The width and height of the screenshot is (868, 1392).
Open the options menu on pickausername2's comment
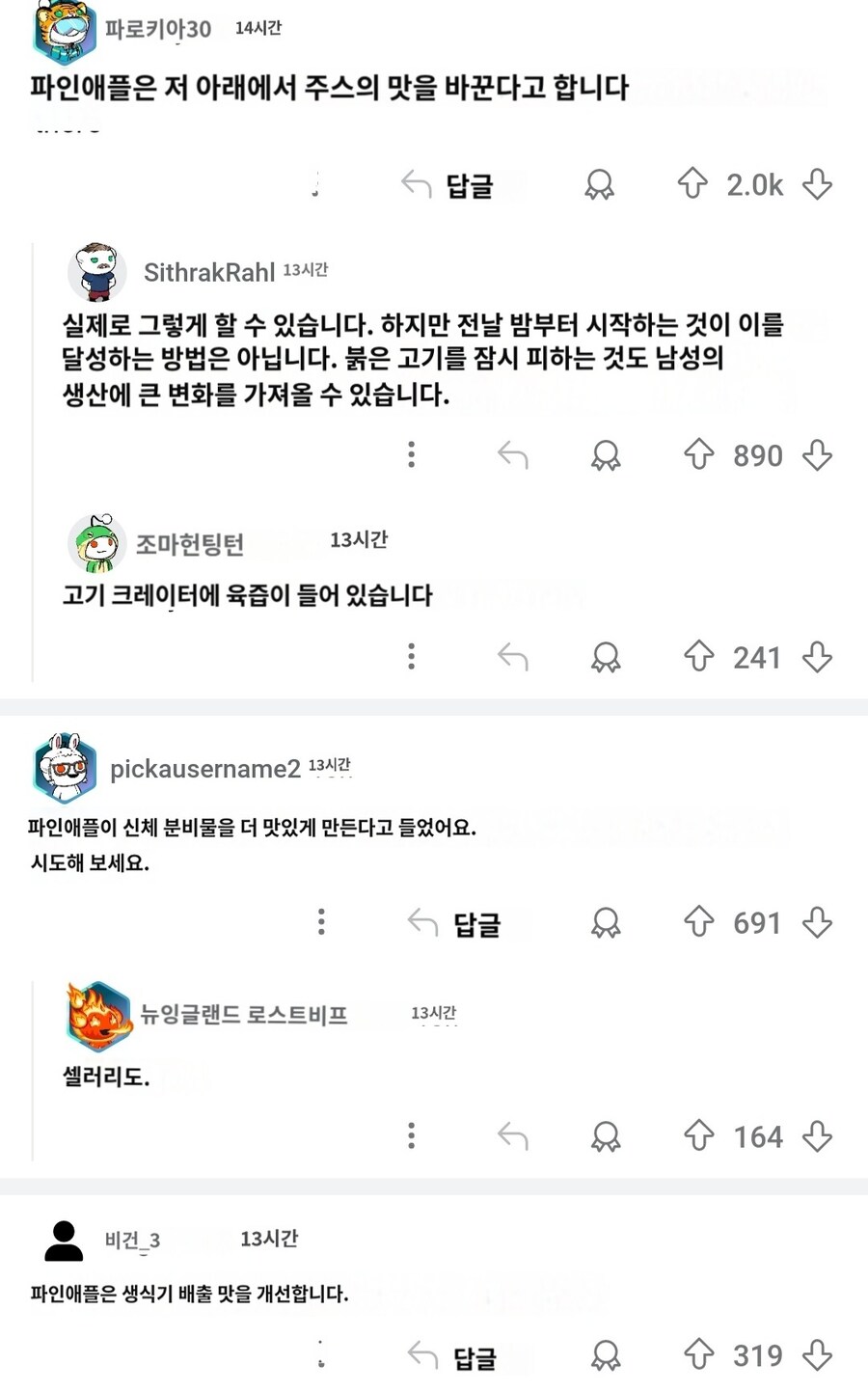click(322, 923)
